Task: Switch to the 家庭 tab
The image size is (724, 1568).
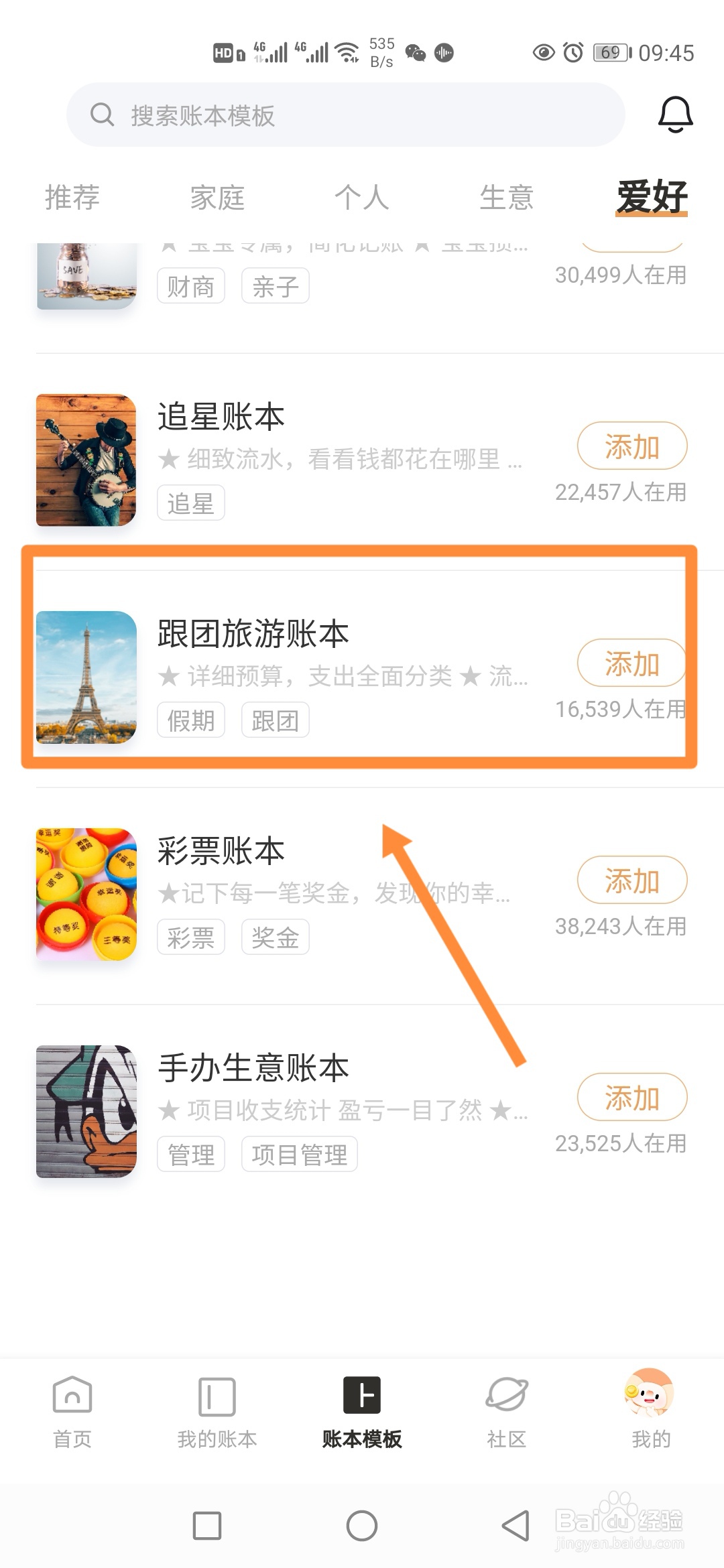Action: (x=216, y=197)
